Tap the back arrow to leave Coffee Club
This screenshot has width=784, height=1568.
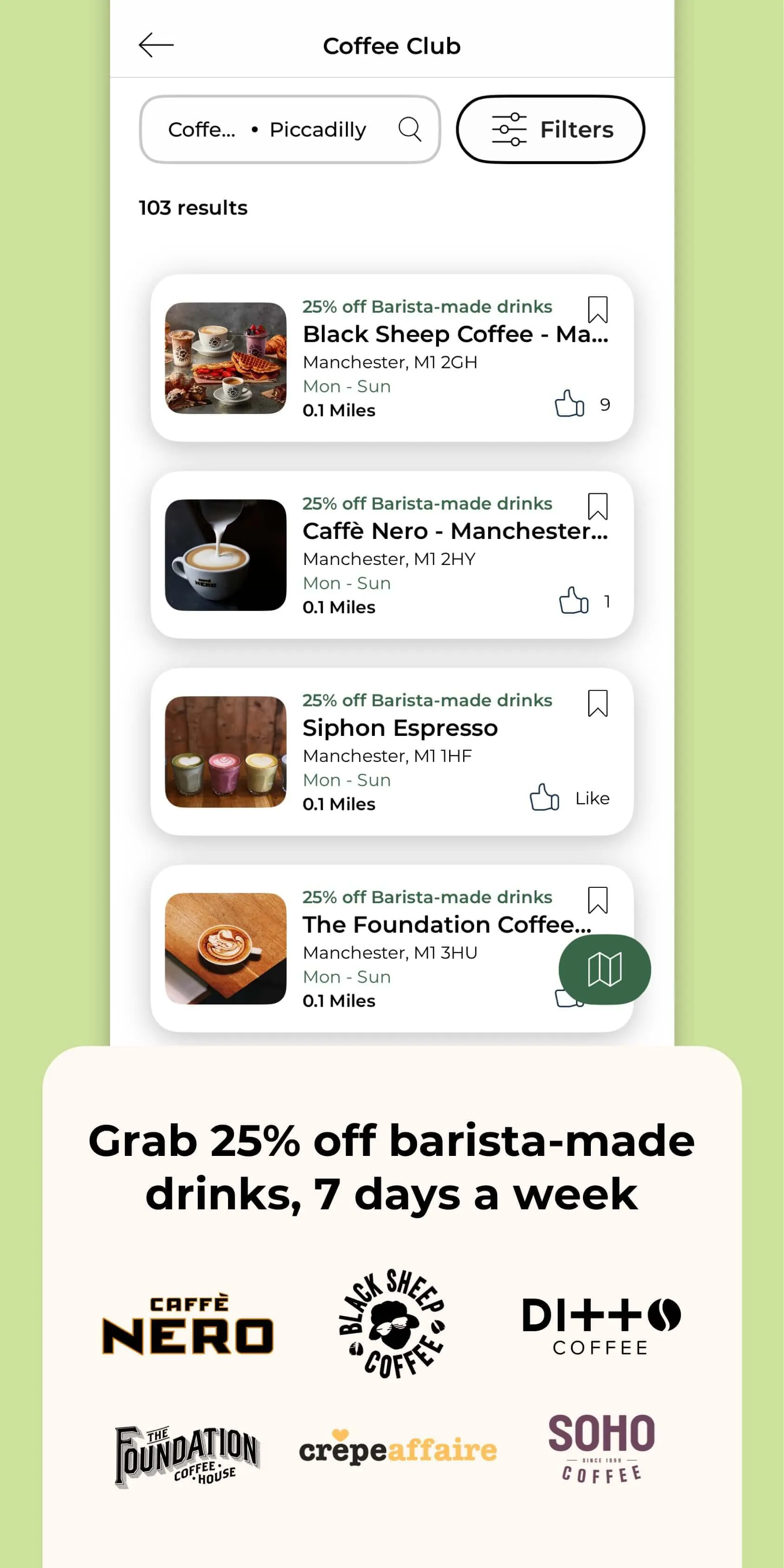pos(157,46)
